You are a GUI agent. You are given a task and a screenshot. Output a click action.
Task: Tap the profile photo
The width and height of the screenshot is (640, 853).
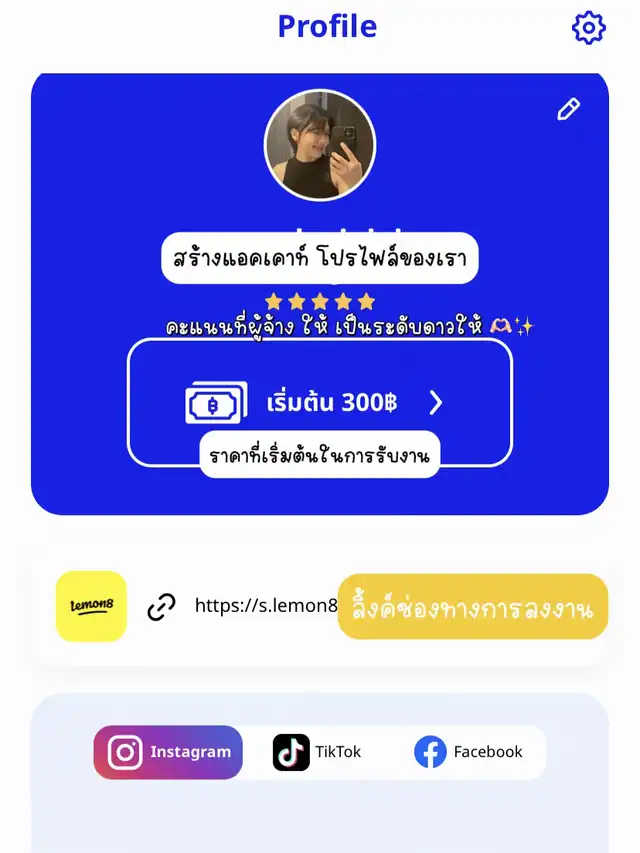pos(320,145)
